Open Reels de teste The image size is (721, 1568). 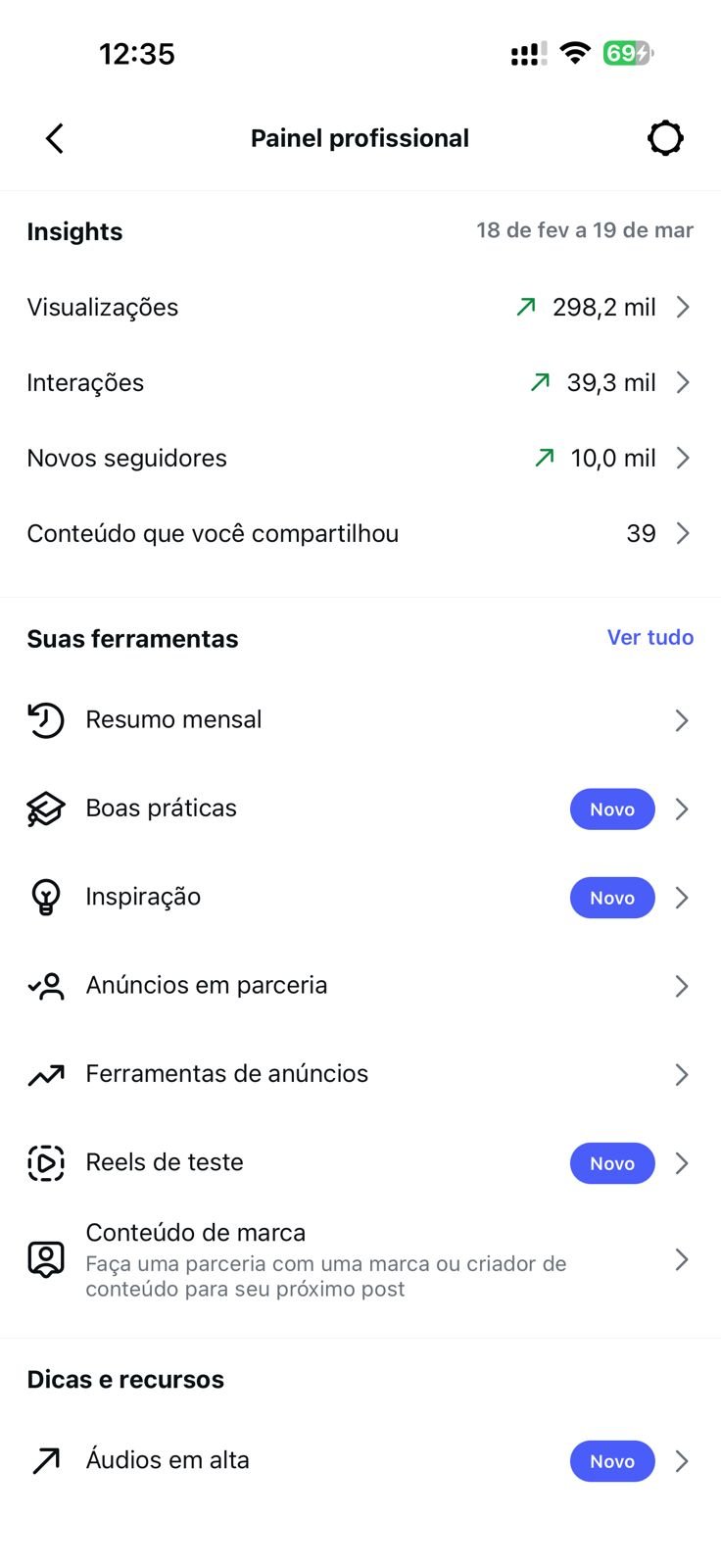pyautogui.click(x=360, y=1163)
